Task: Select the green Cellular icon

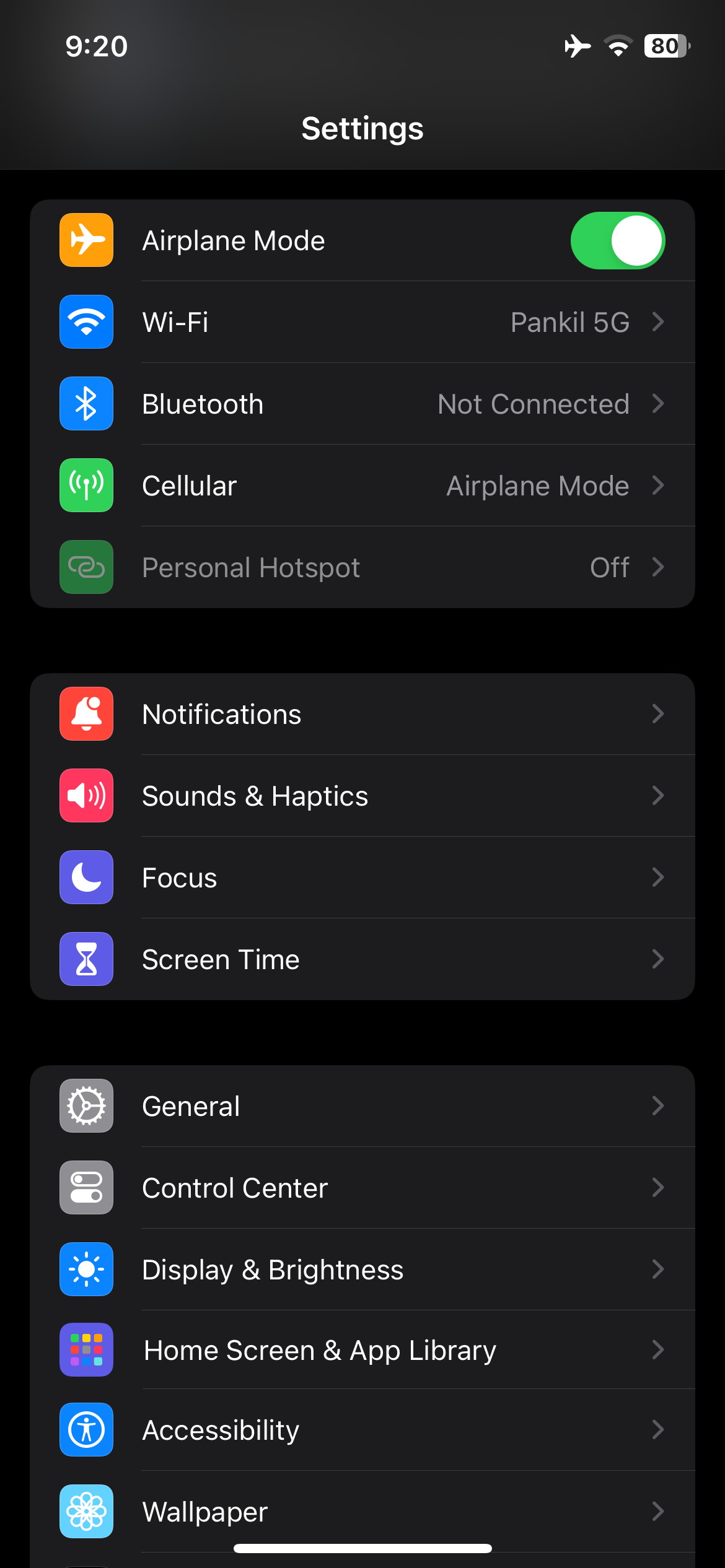Action: [86, 486]
